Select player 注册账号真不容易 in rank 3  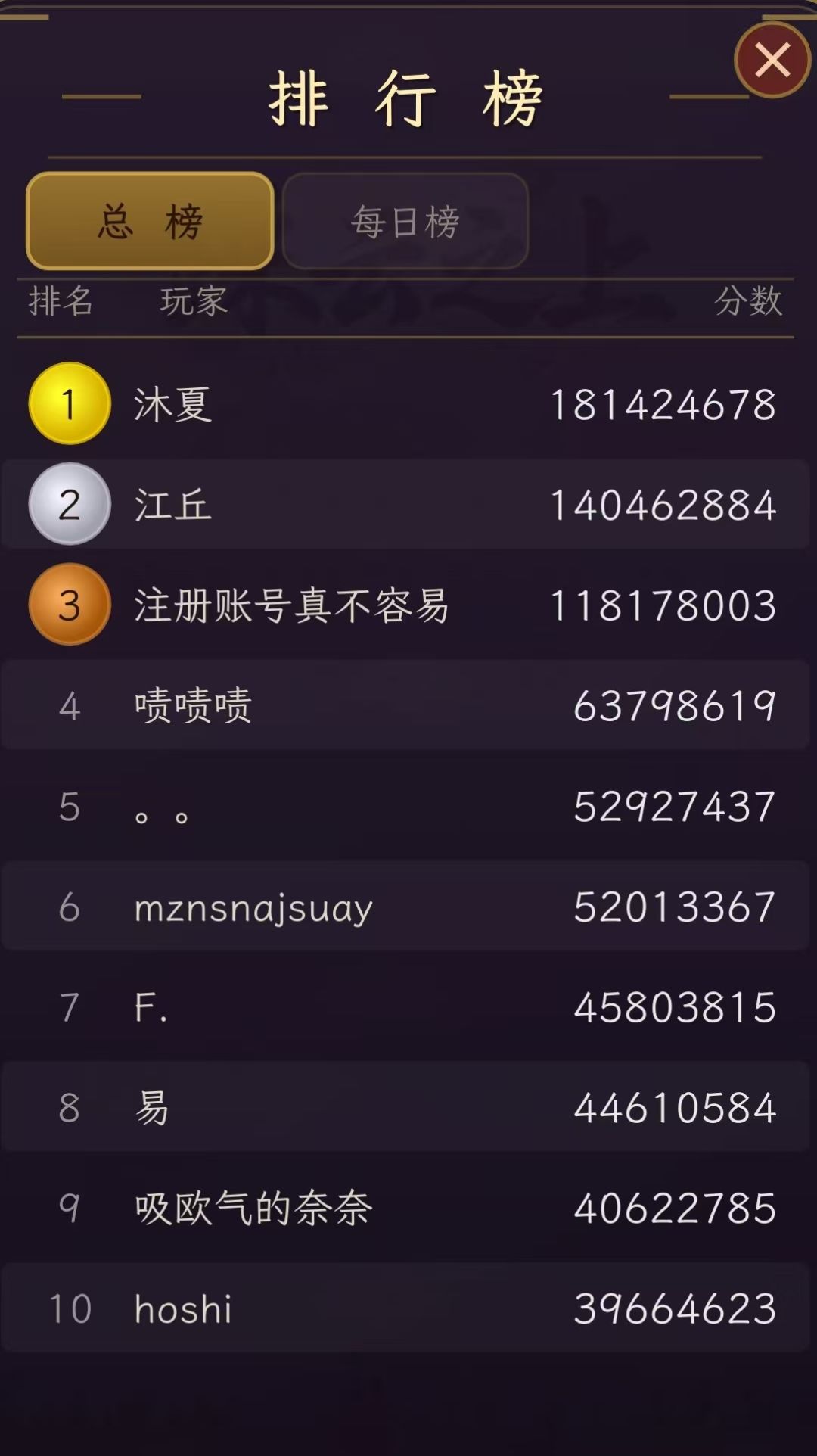291,603
